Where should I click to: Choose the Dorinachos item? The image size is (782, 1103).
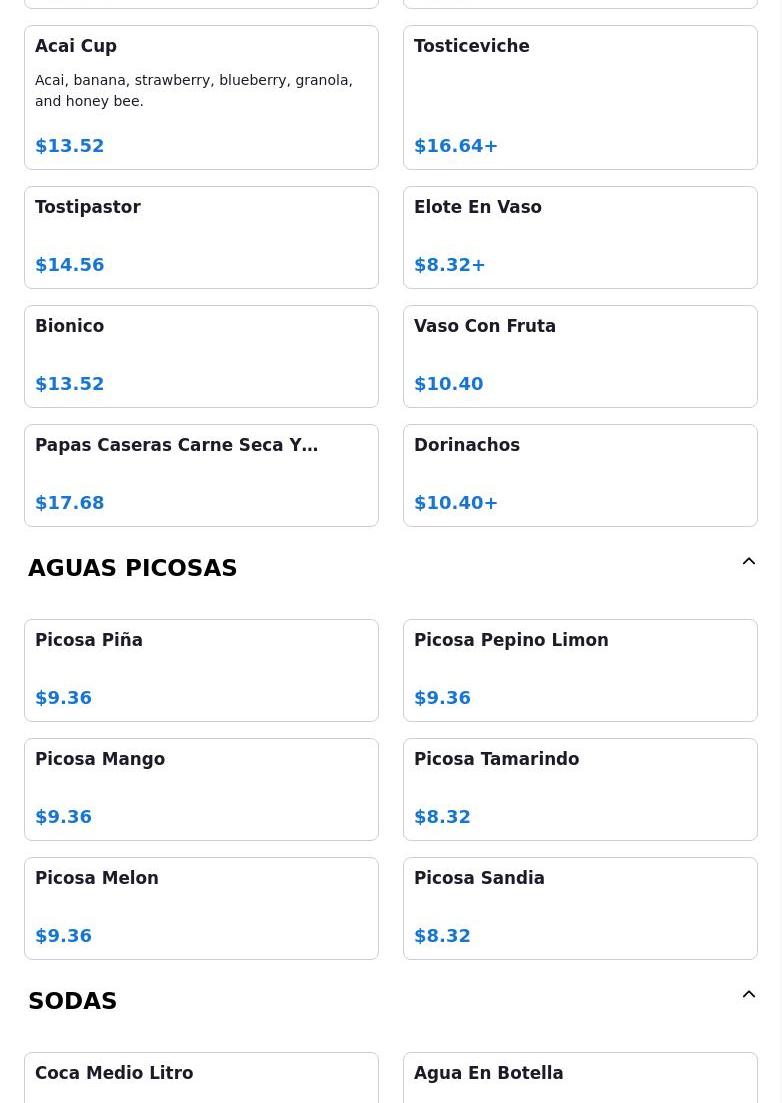580,475
